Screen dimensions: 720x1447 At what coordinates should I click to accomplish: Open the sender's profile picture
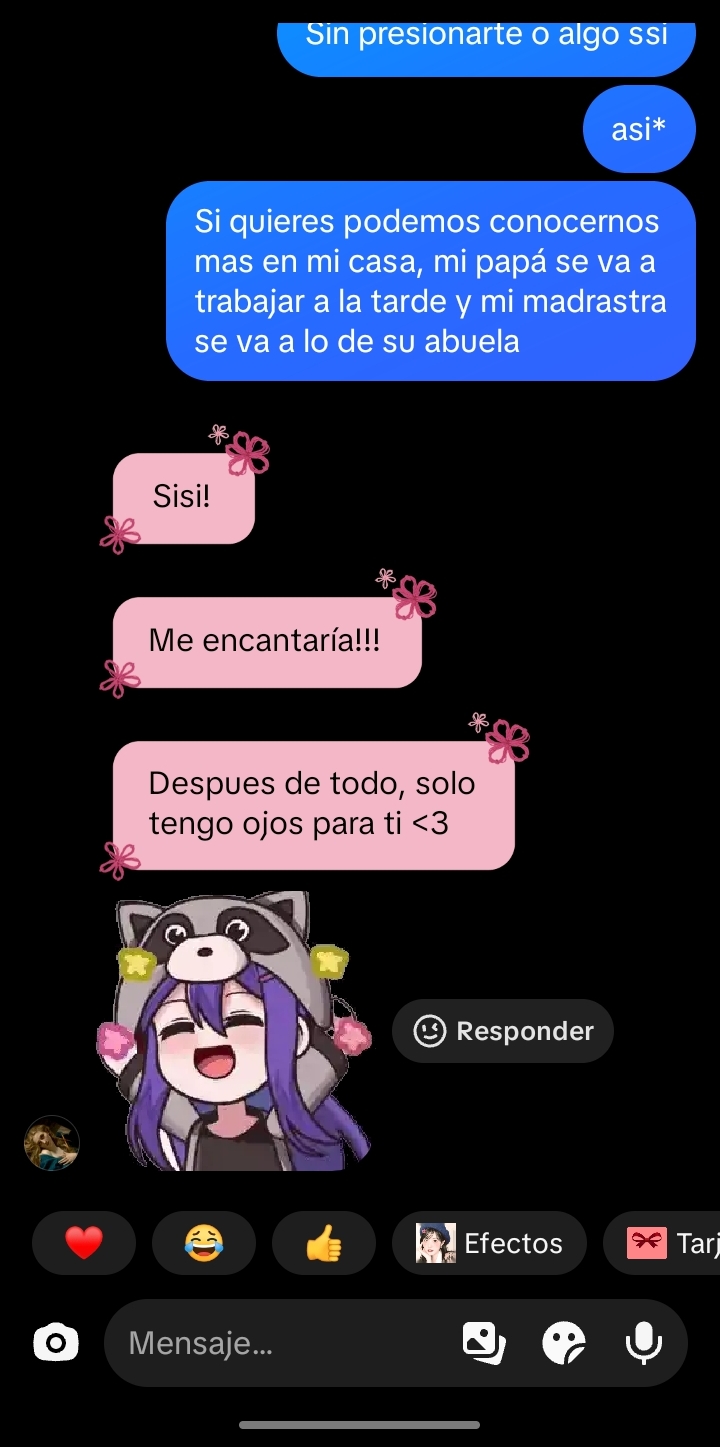click(51, 1143)
